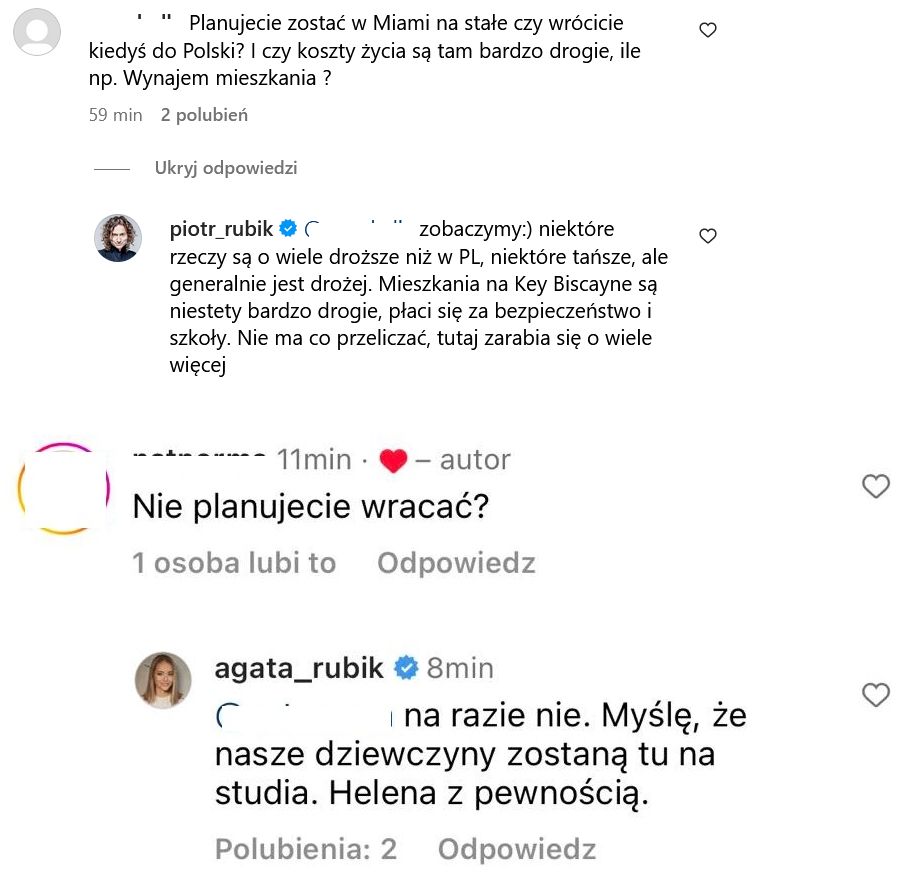Like agata_rubik's reply about staying for studies
The image size is (912, 892).
(876, 694)
